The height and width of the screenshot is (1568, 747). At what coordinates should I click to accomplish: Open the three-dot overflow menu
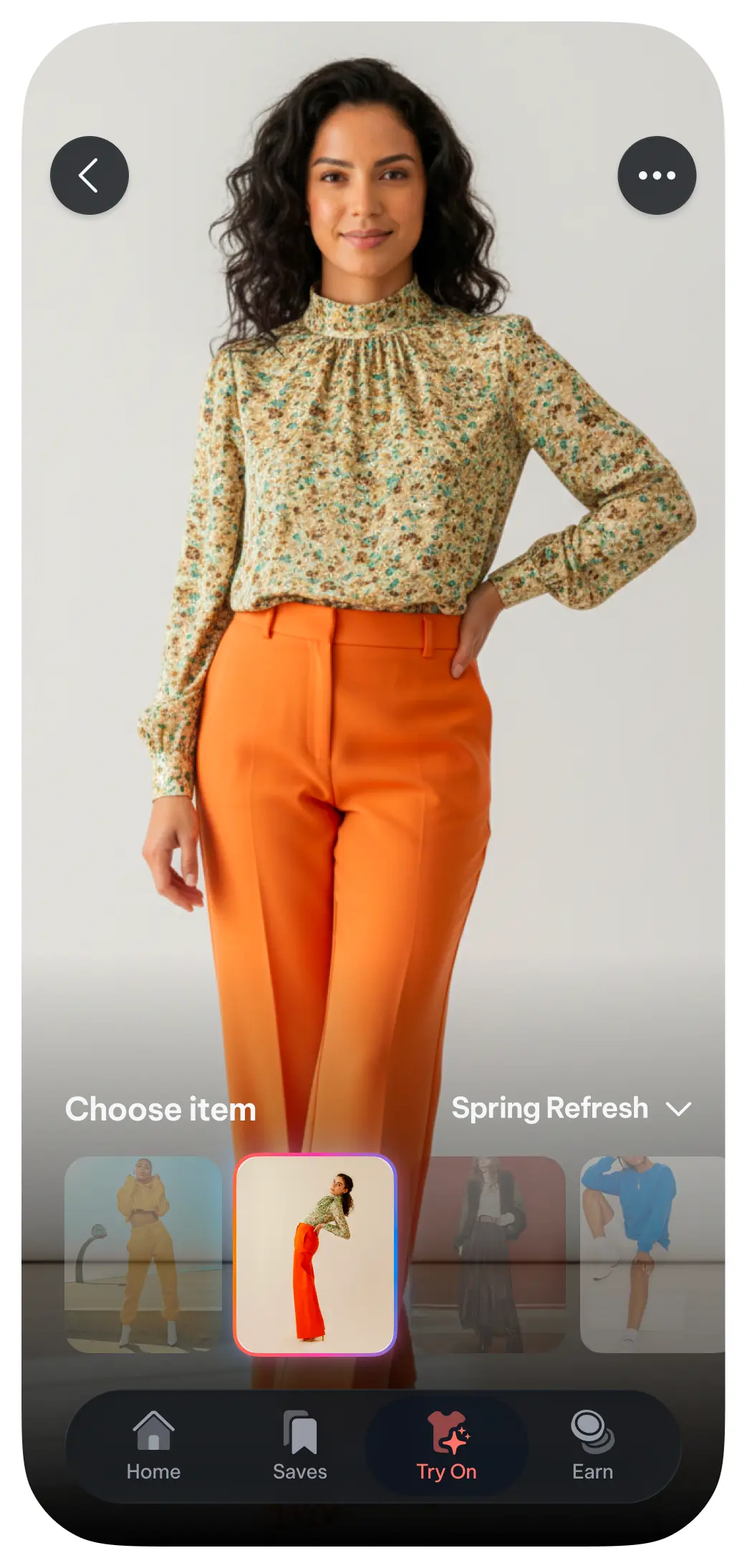(657, 175)
